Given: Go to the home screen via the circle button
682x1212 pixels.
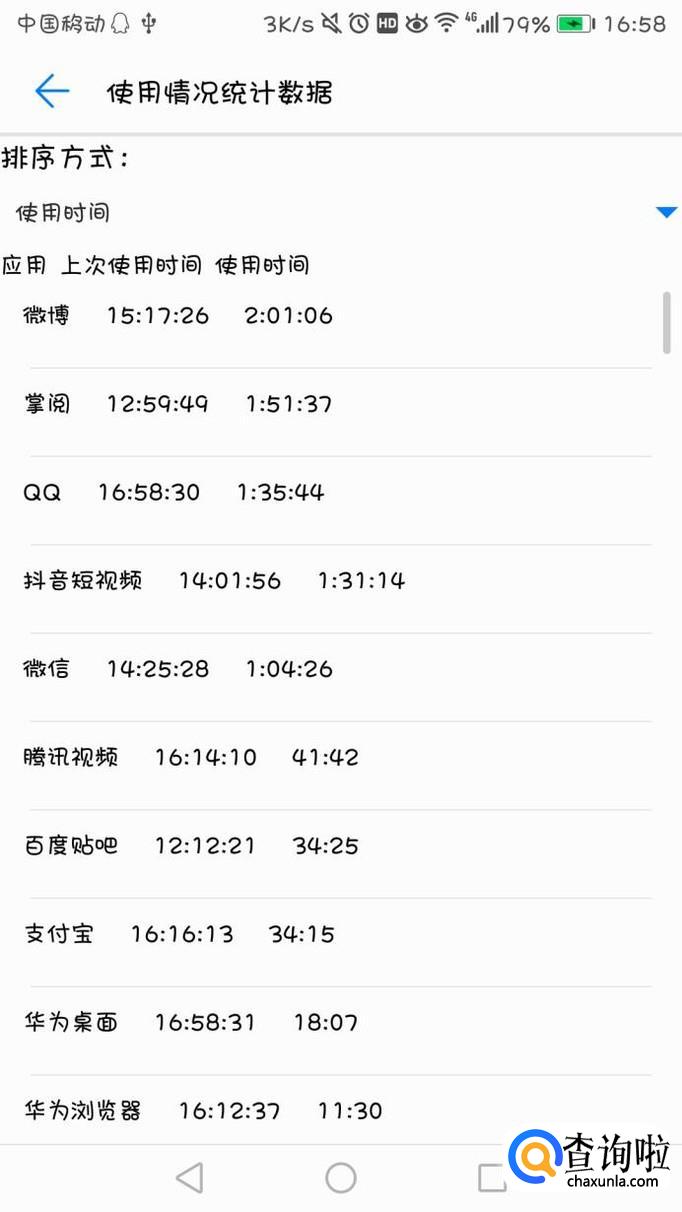Looking at the screenshot, I should tap(341, 1178).
